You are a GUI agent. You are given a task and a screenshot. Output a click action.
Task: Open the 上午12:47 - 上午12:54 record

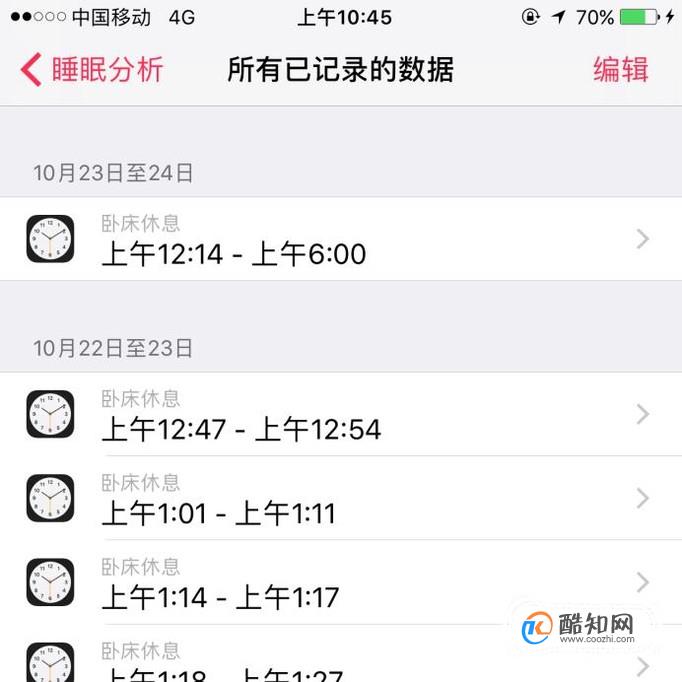point(341,414)
